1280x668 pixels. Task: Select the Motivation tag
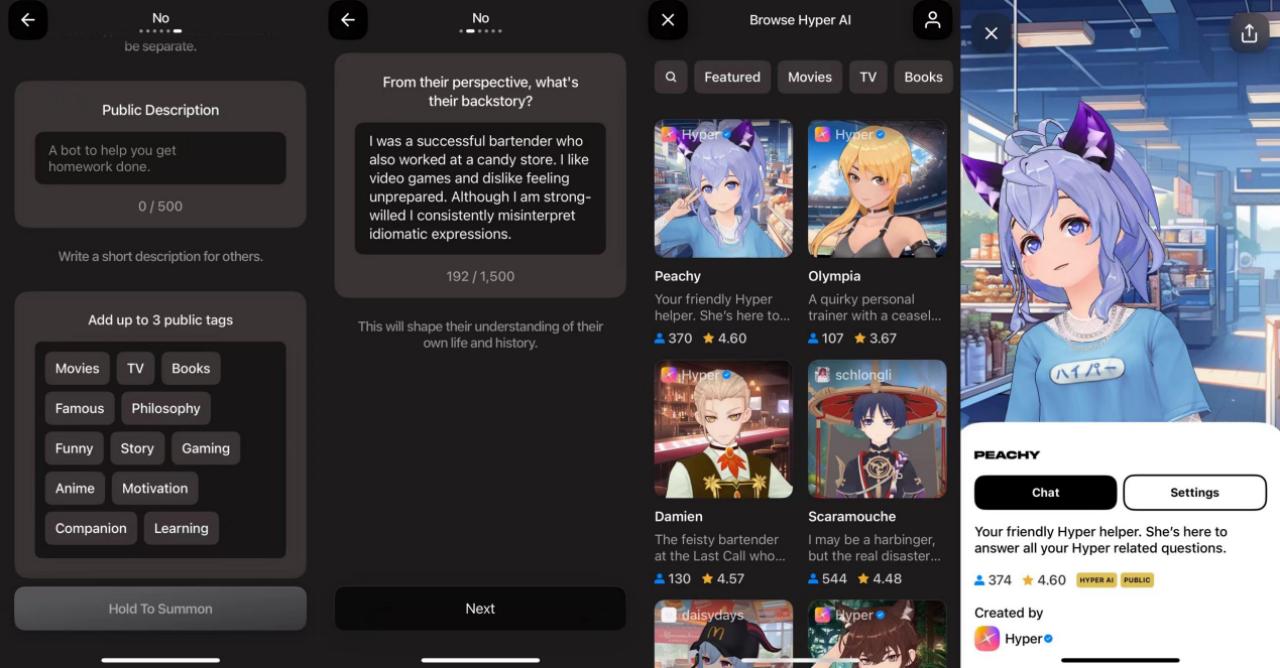(155, 488)
